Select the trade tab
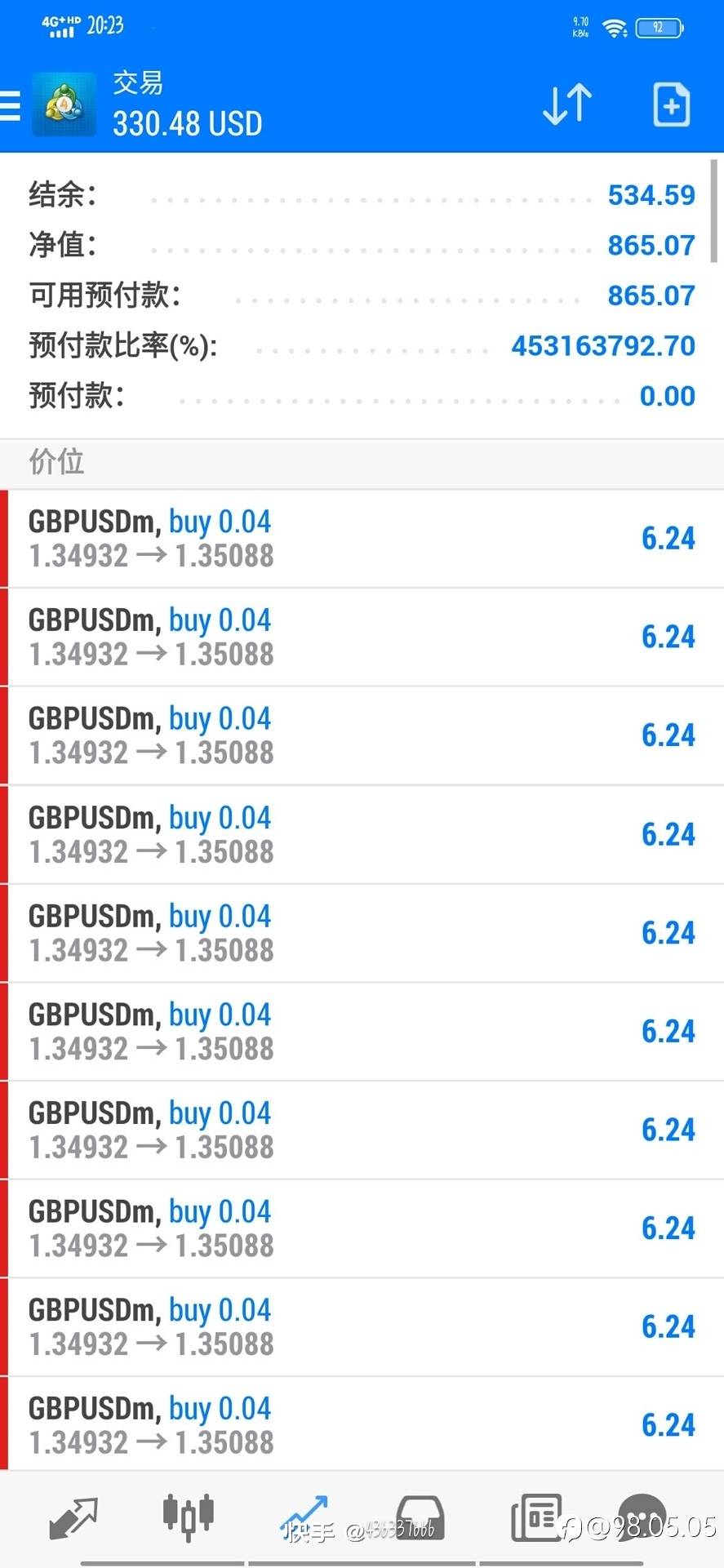724x1568 pixels. [x=304, y=1517]
